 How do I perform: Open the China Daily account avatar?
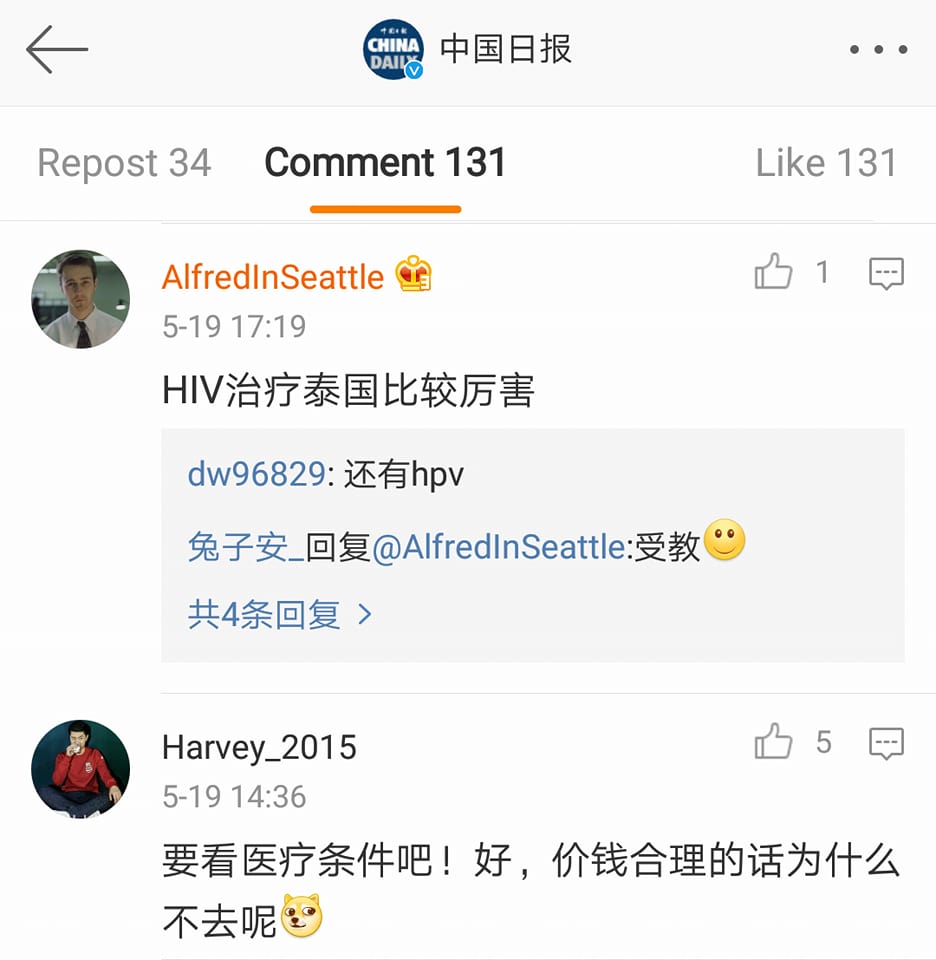393,50
